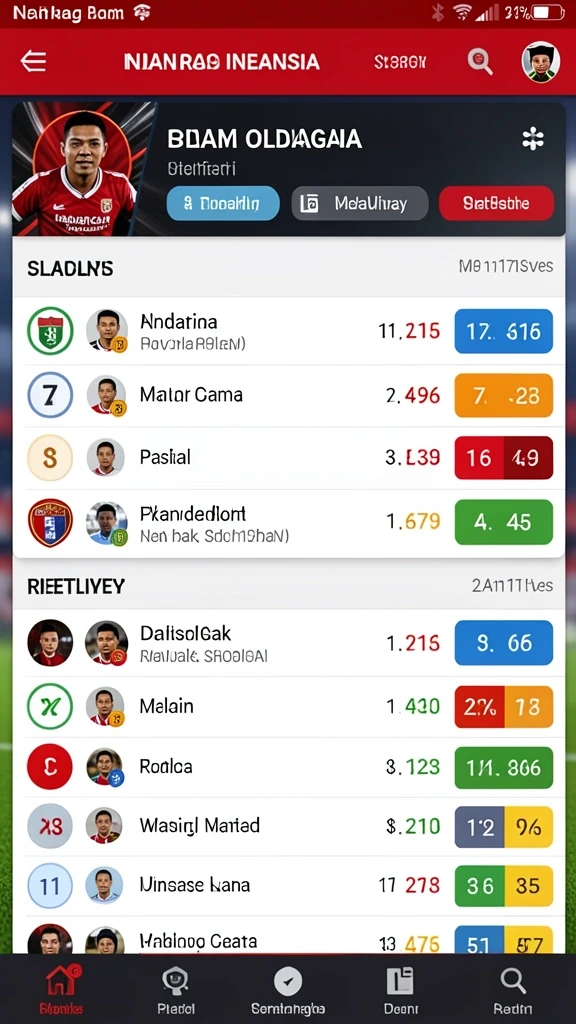576x1024 pixels.
Task: Open the DalisolGak row
Action: tap(289, 643)
